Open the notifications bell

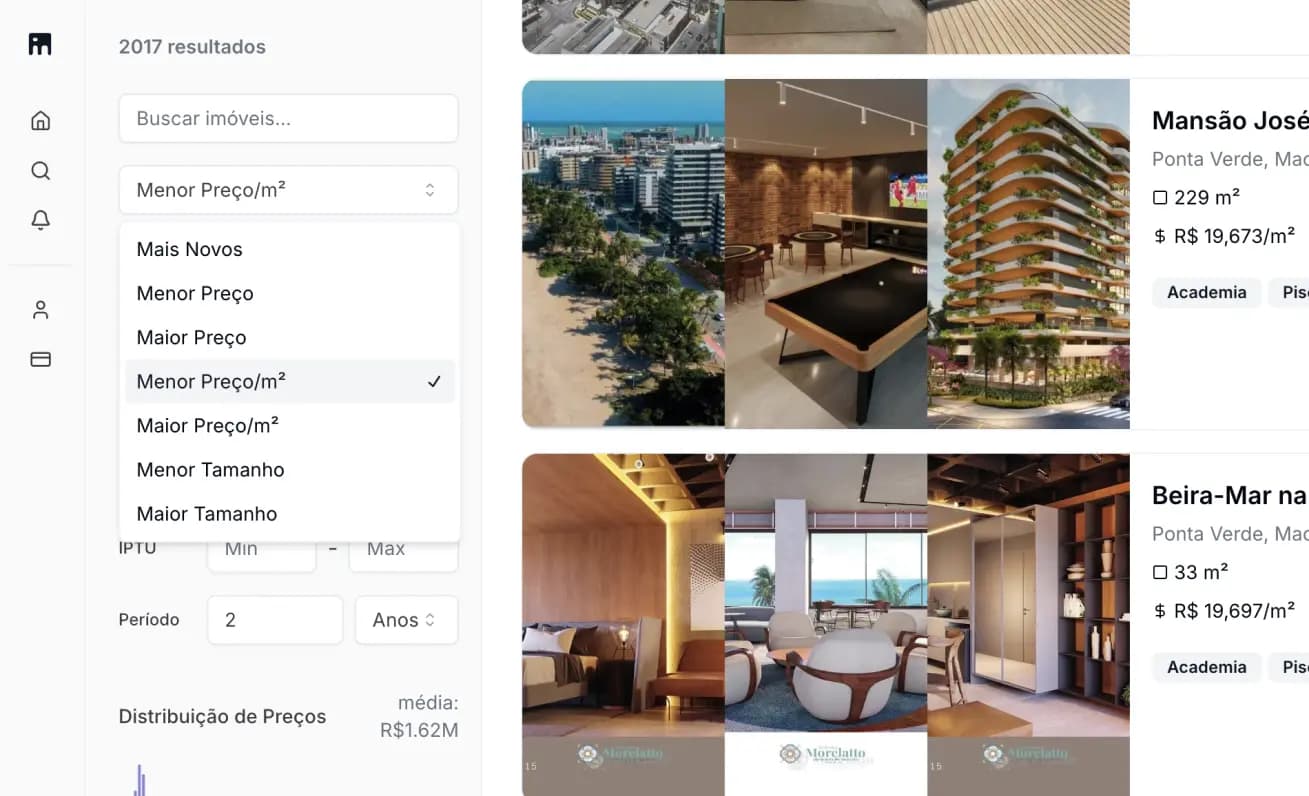[x=40, y=220]
